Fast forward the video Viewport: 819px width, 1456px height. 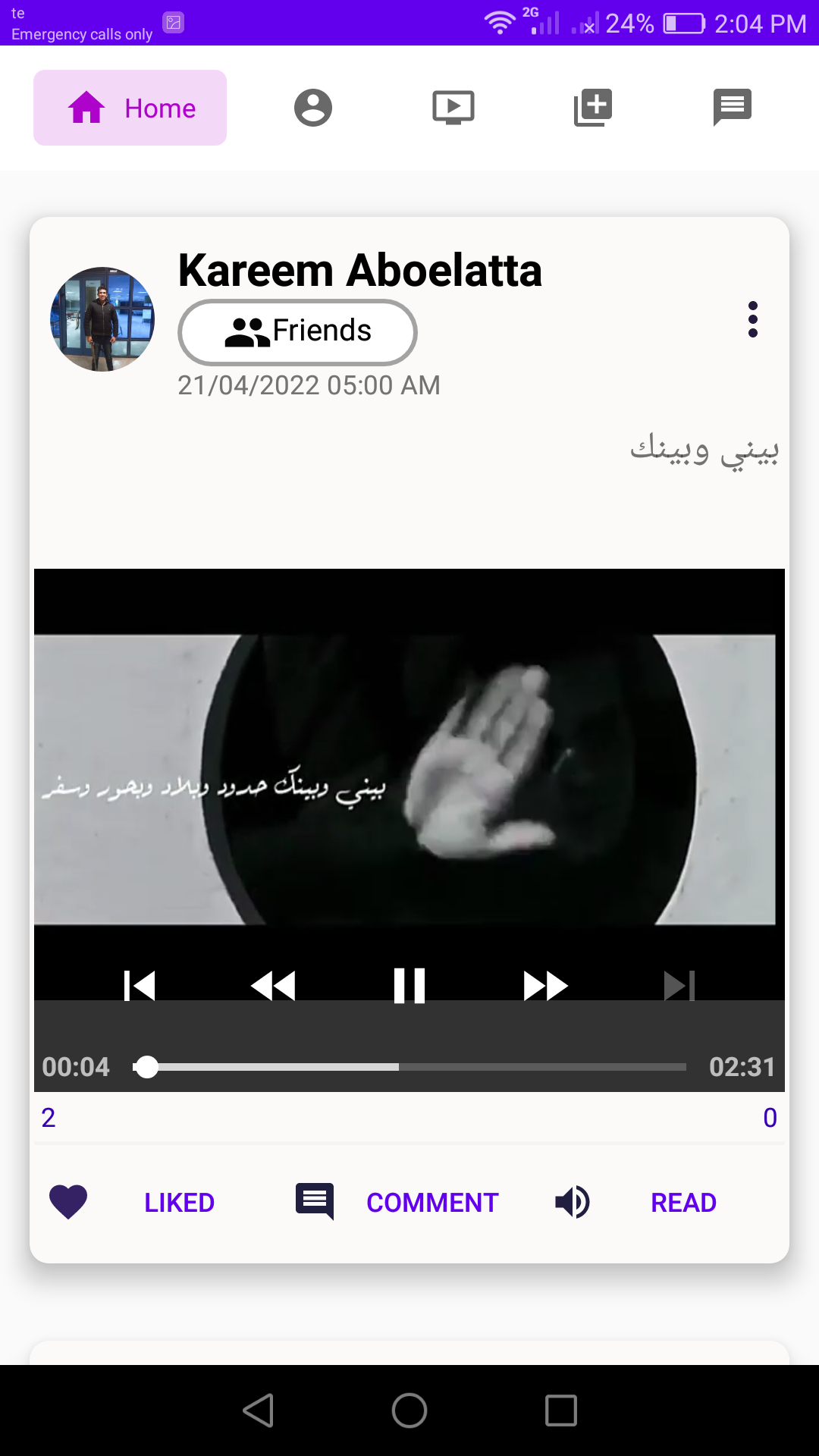(x=545, y=986)
